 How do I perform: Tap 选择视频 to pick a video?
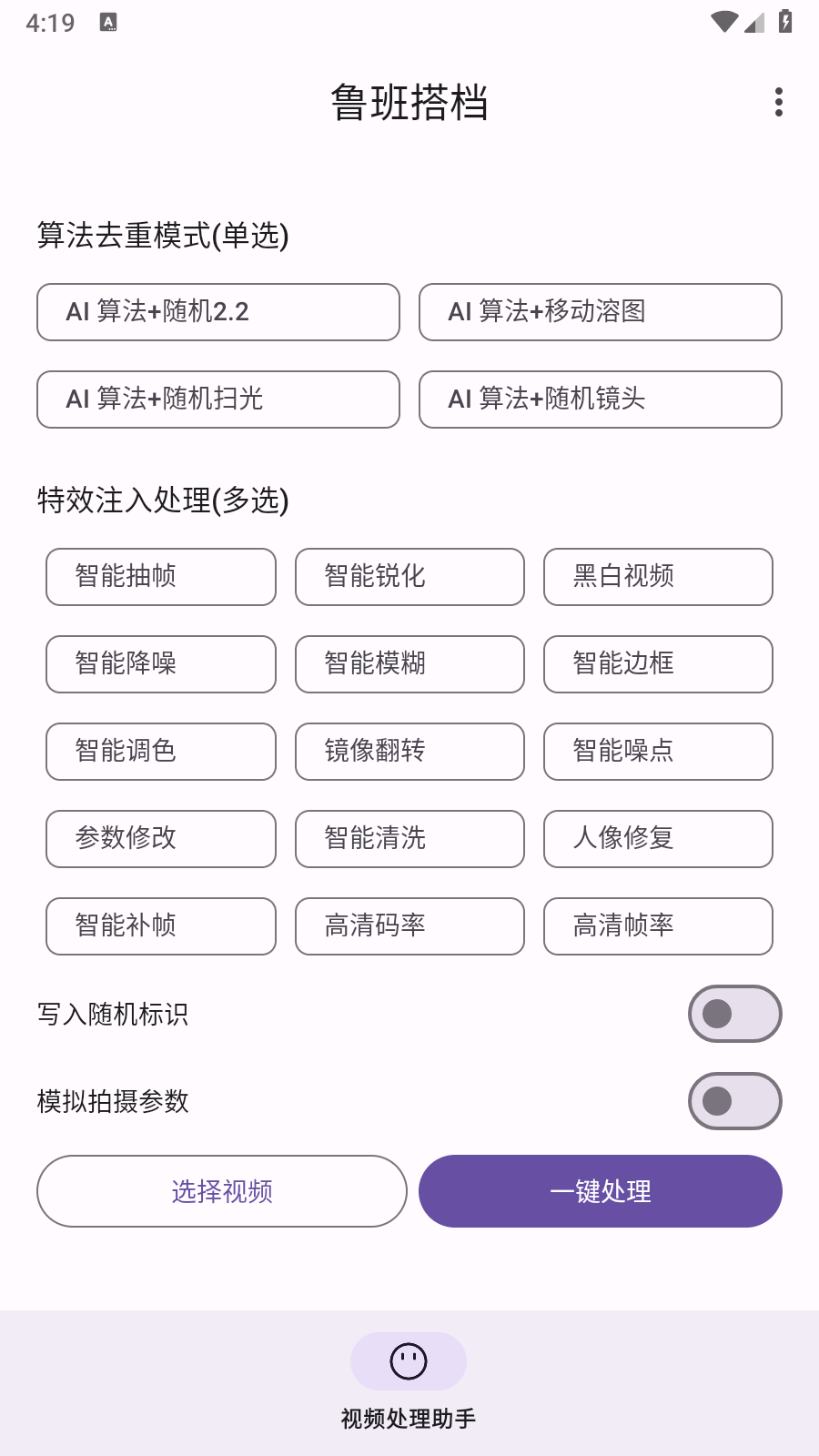(222, 1191)
